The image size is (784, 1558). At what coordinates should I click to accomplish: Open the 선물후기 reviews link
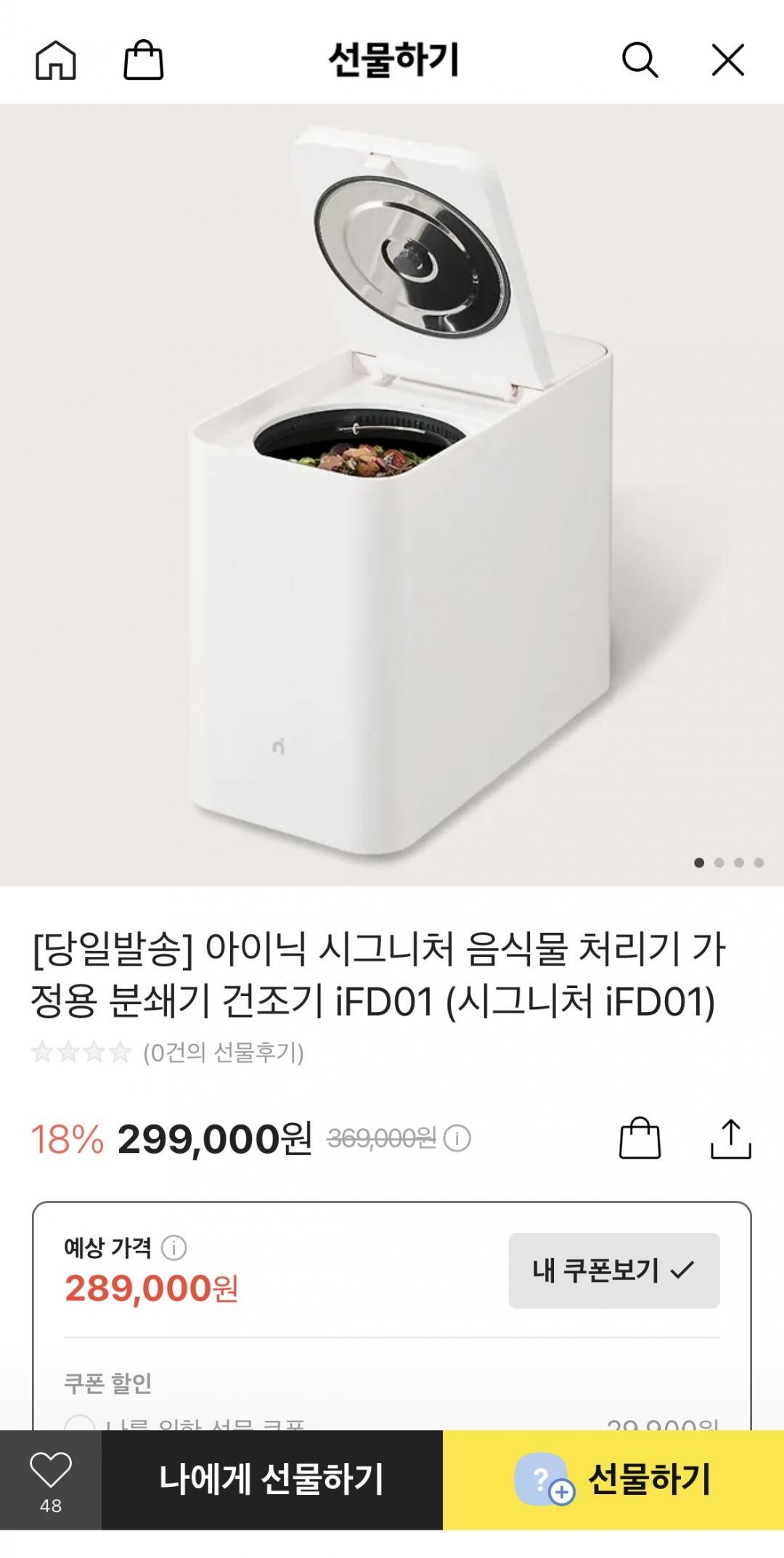click(x=223, y=1052)
